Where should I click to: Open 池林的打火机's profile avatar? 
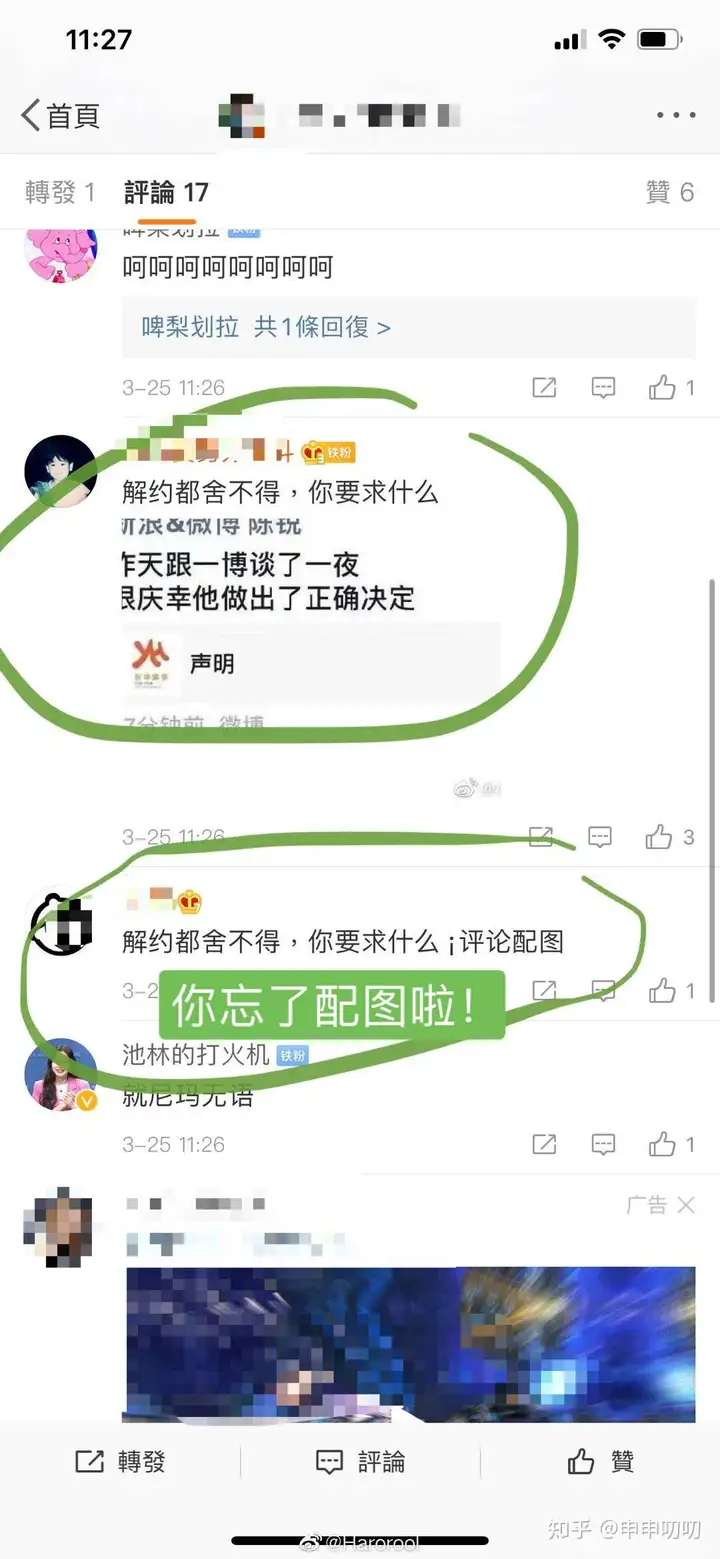click(x=60, y=1074)
